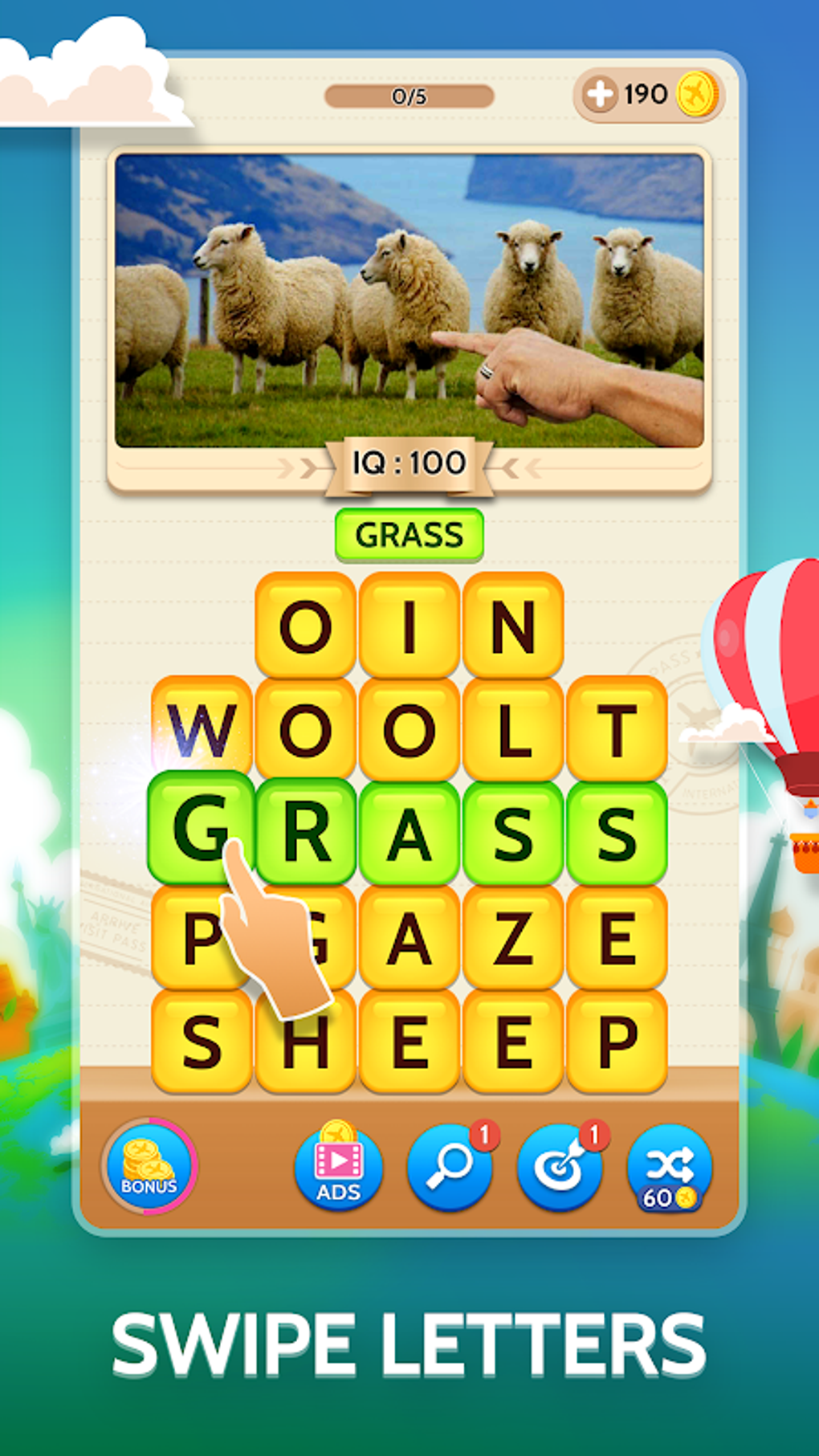The image size is (819, 1456).
Task: Open the coin purchase with plus icon
Action: (598, 94)
